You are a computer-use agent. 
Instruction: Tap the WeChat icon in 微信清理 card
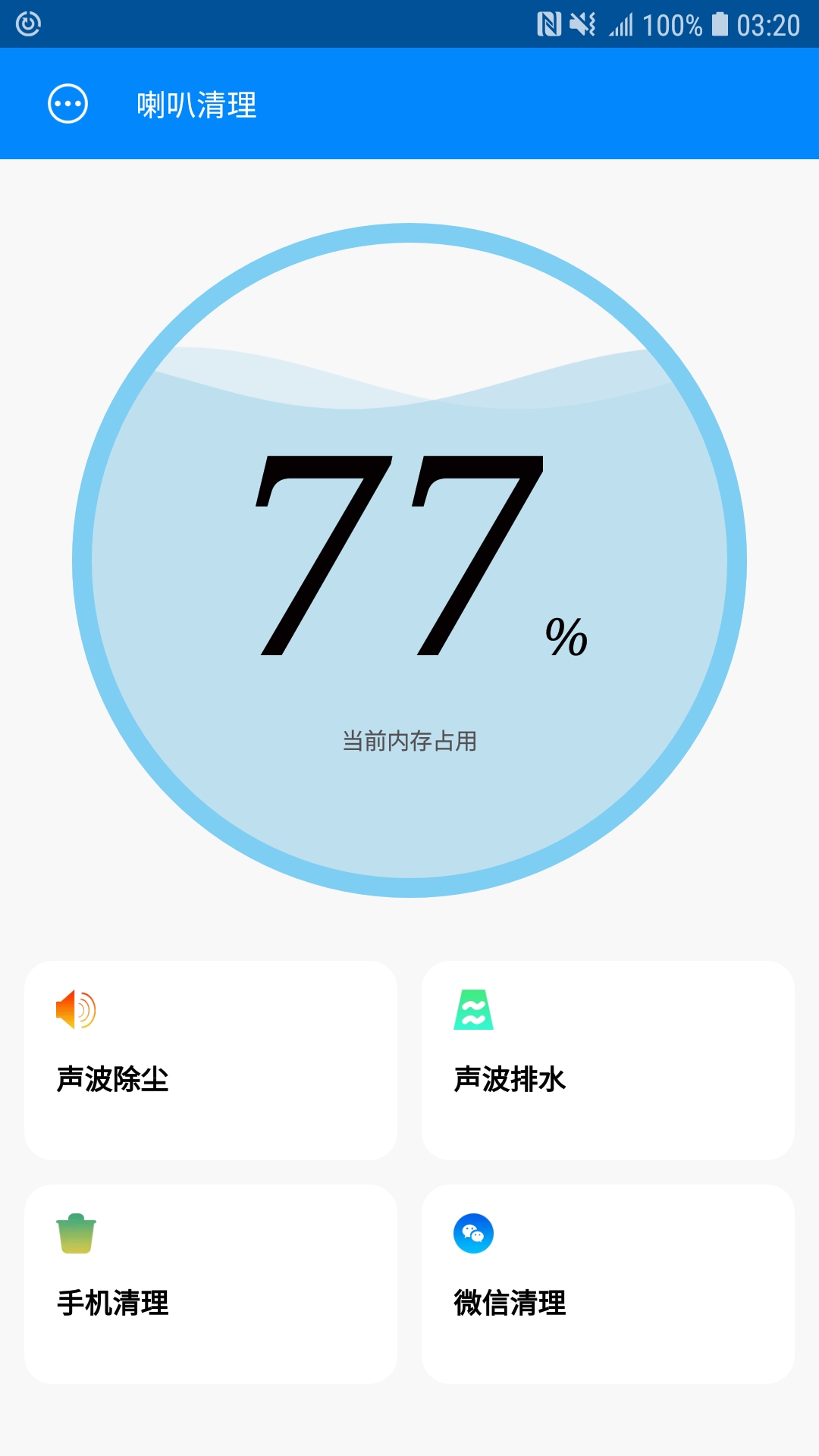[x=474, y=1234]
